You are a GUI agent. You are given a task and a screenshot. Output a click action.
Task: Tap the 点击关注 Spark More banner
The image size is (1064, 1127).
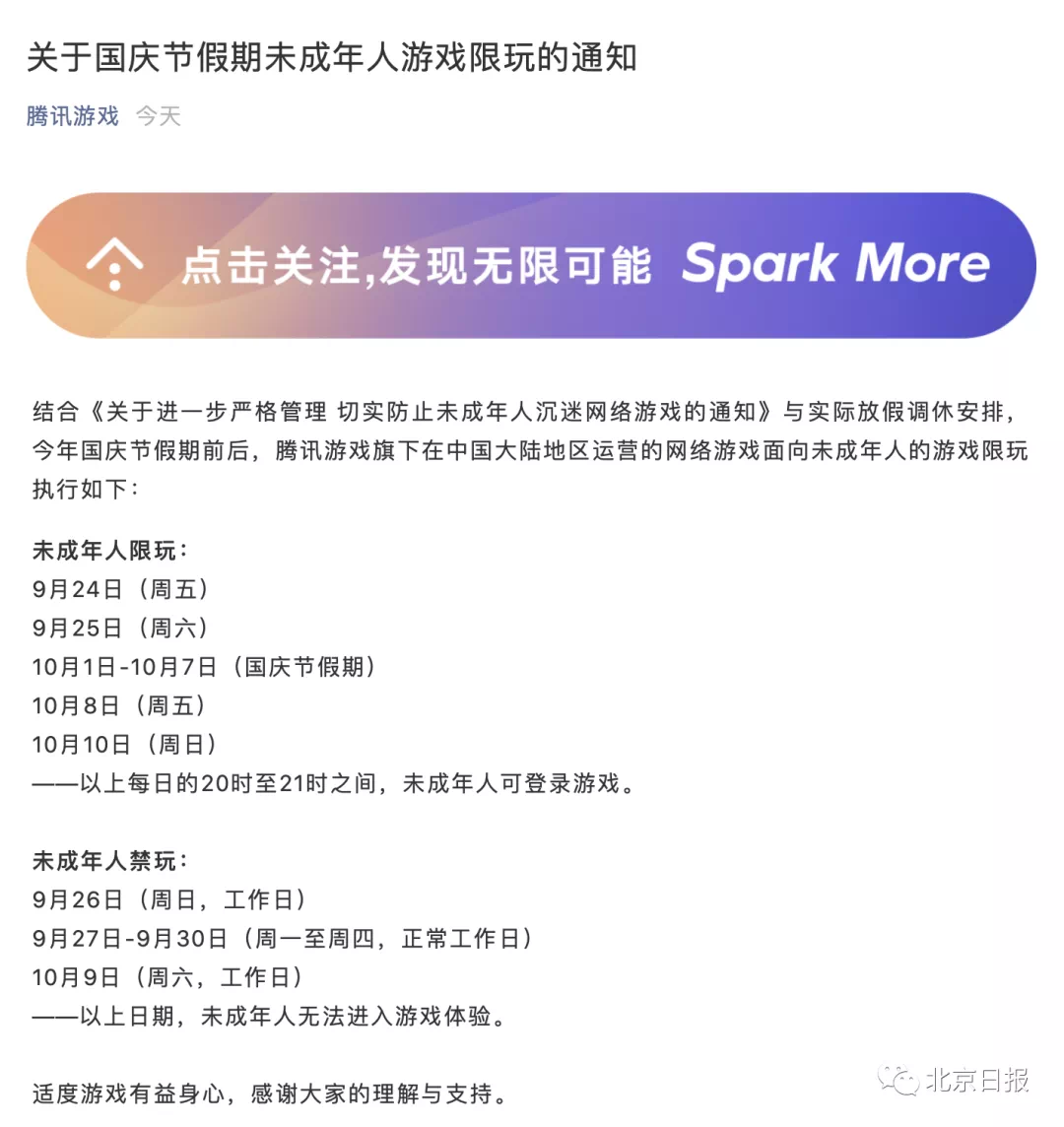tap(531, 266)
